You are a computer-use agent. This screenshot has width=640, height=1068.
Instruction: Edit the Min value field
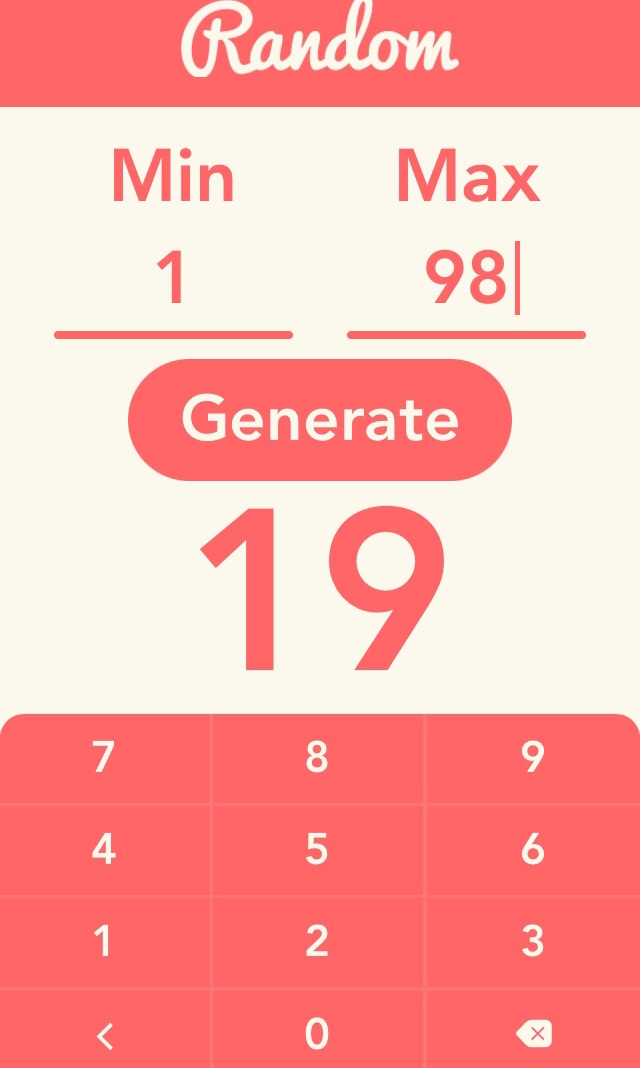click(173, 282)
